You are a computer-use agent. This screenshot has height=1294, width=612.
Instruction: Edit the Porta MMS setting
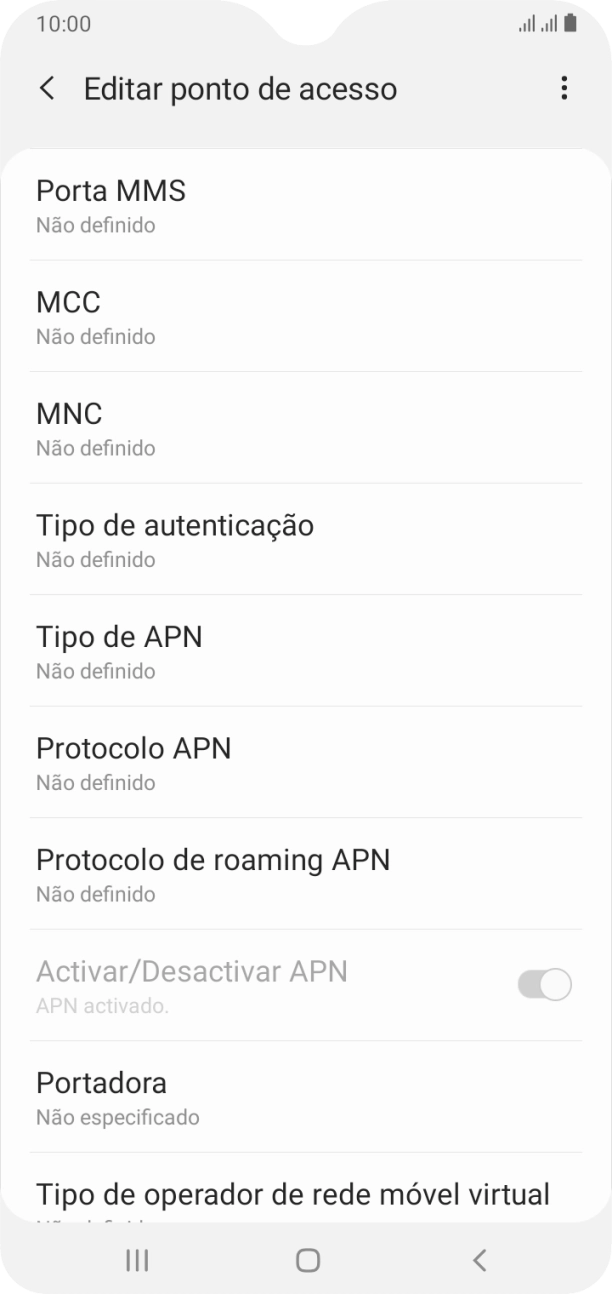pos(306,205)
